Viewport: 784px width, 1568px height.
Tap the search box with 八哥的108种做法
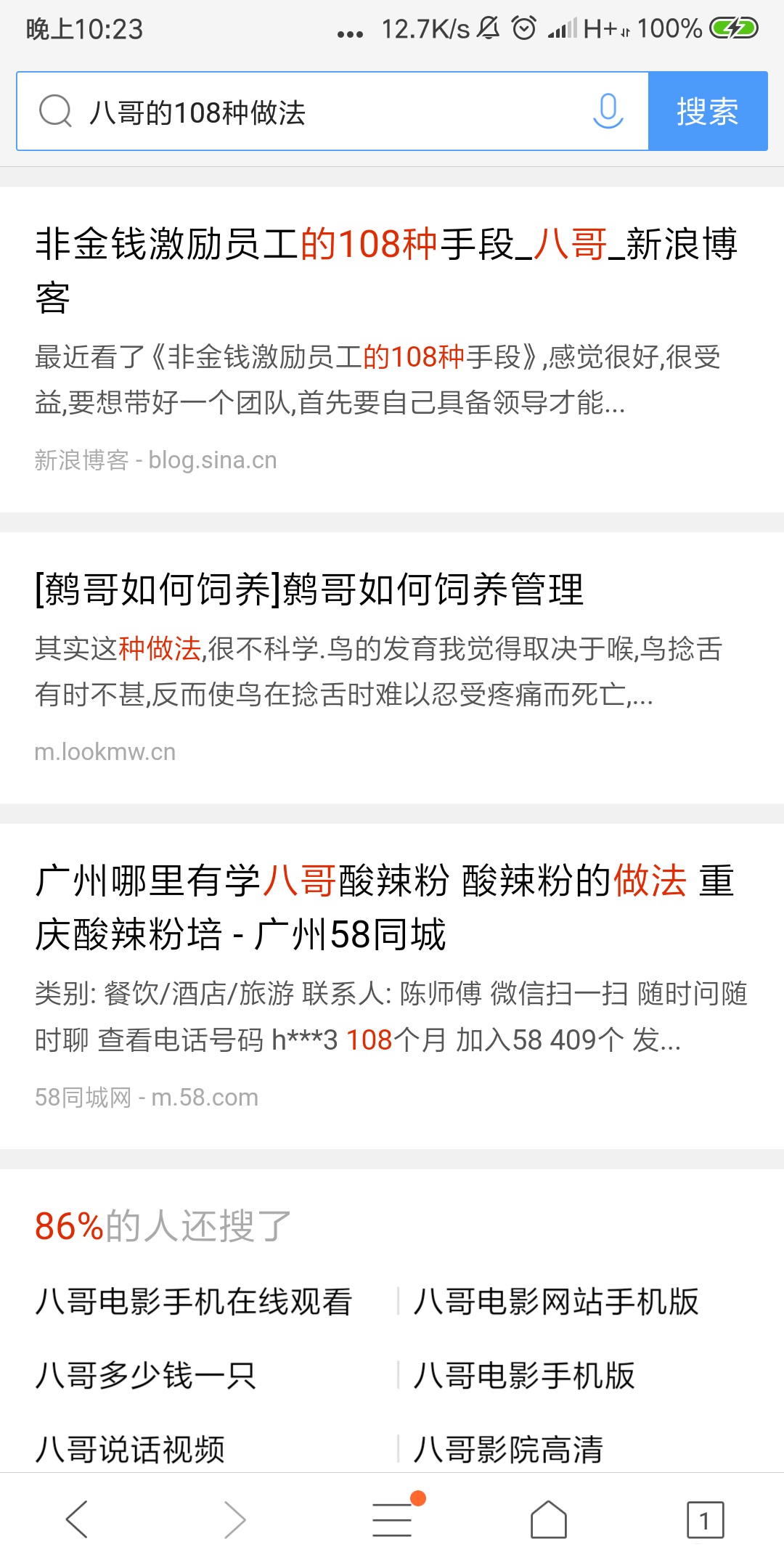click(312, 111)
